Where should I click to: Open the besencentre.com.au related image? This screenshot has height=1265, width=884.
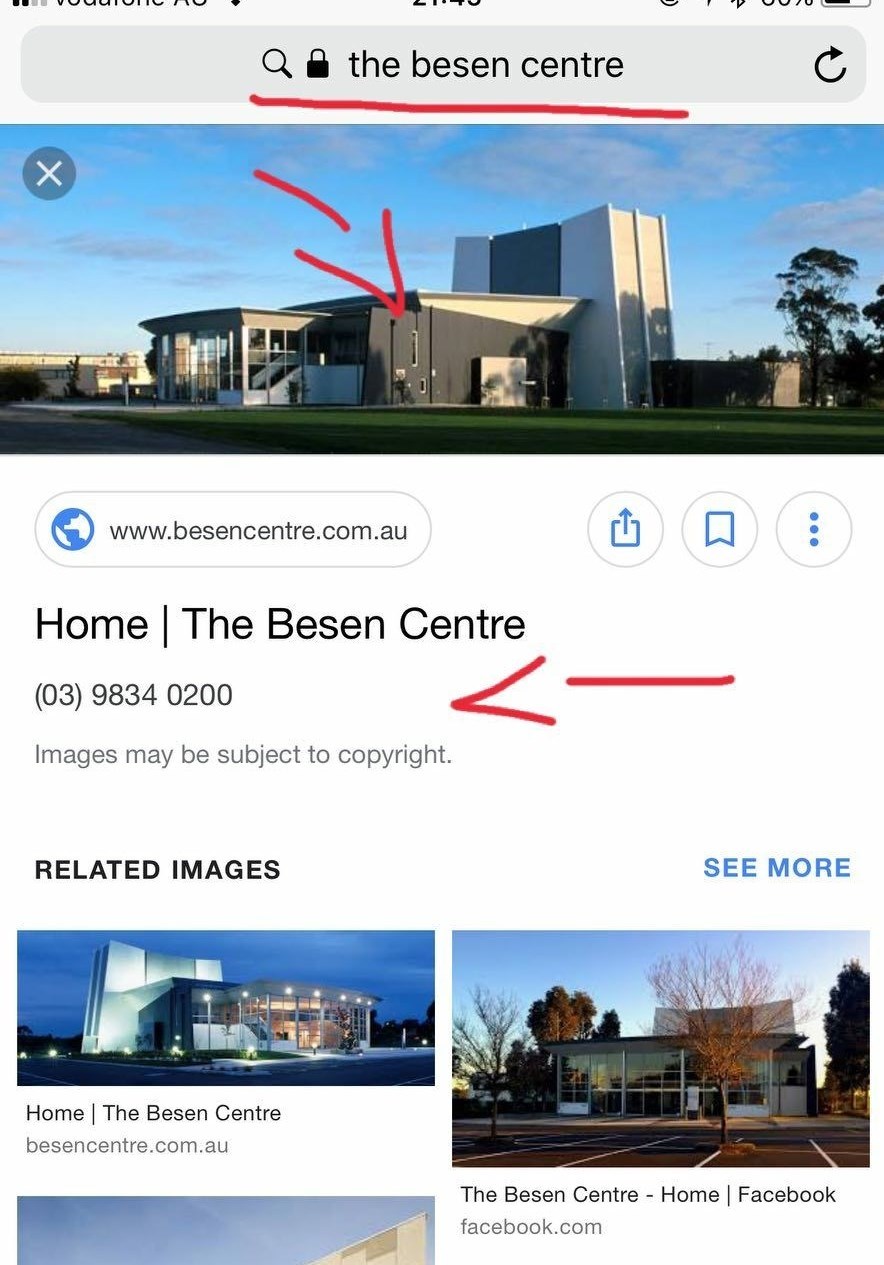point(226,1007)
